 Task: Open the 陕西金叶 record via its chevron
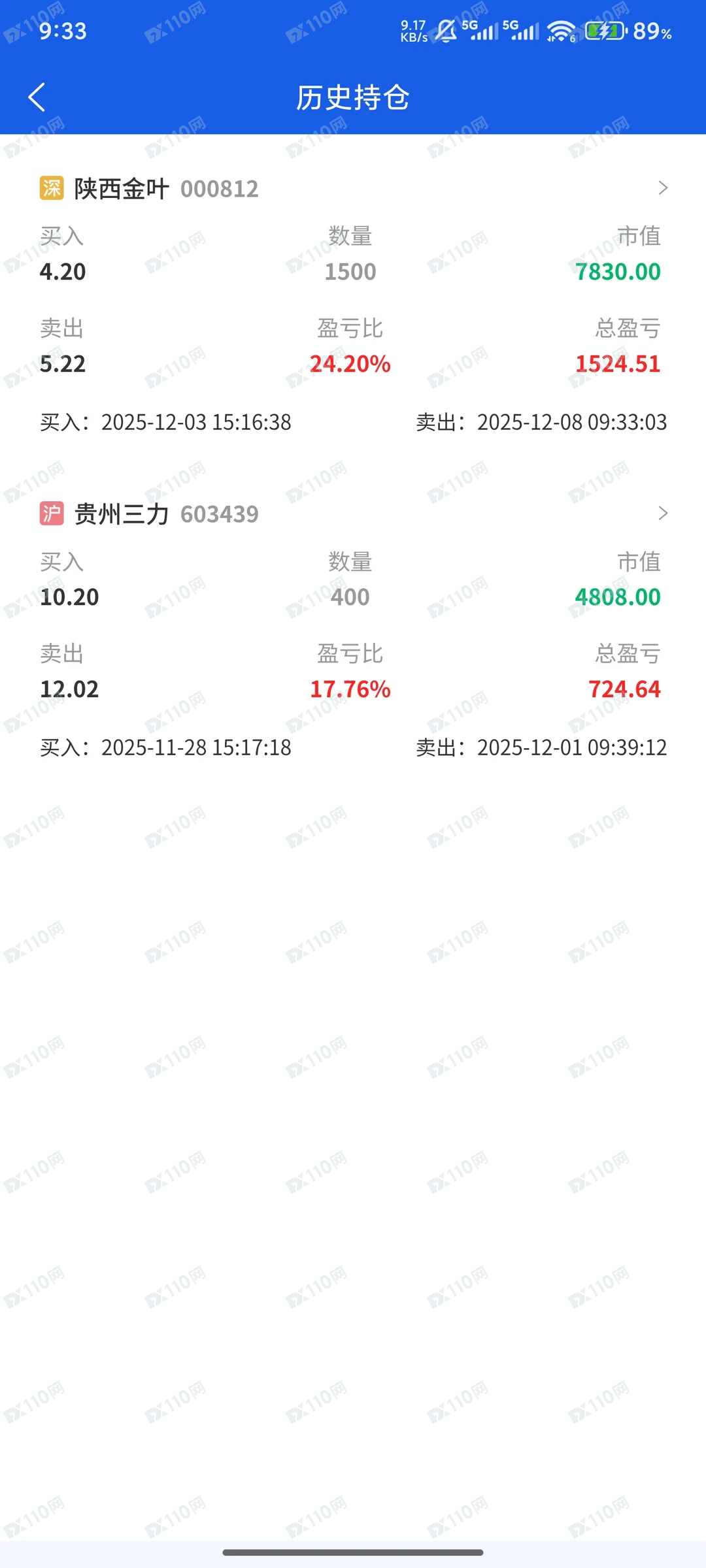click(x=664, y=188)
